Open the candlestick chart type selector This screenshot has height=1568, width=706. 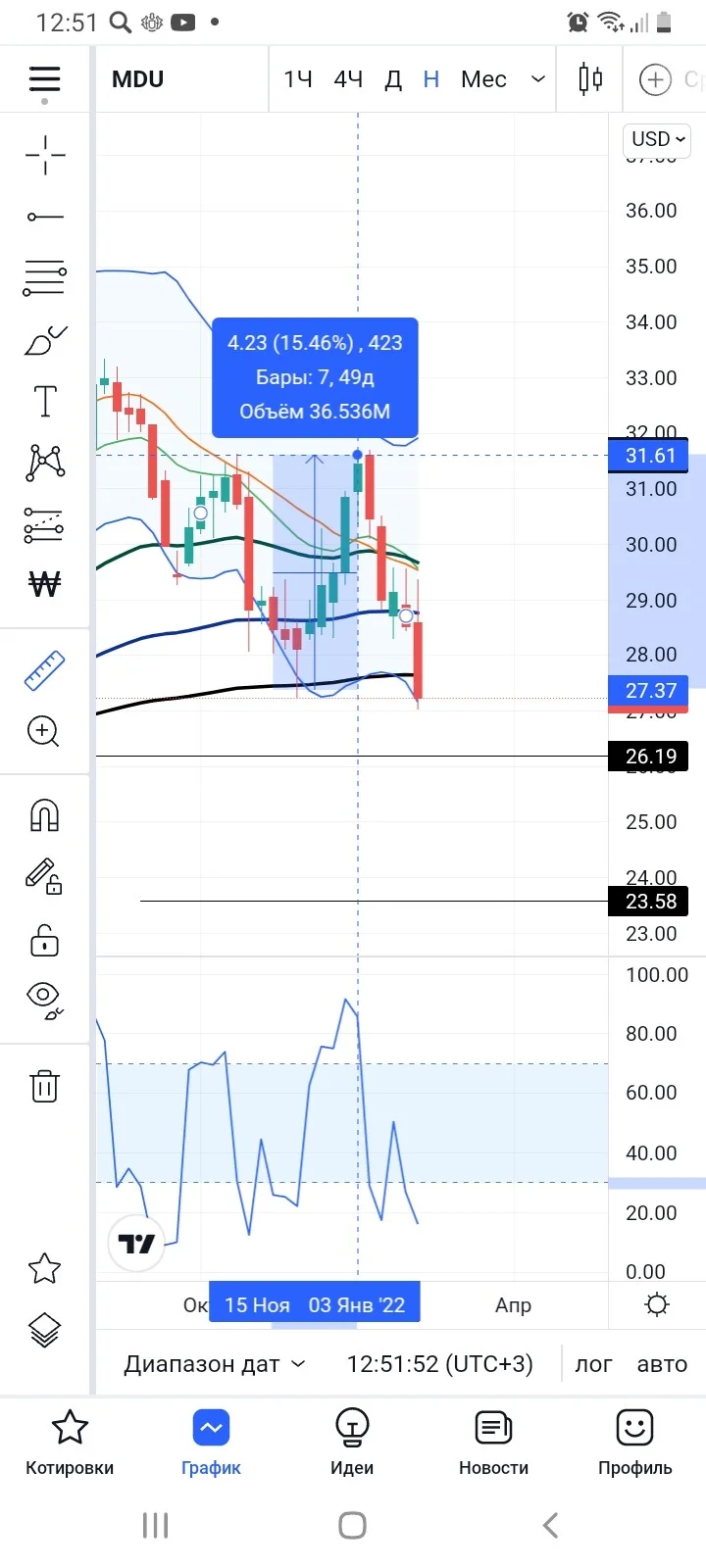point(590,78)
